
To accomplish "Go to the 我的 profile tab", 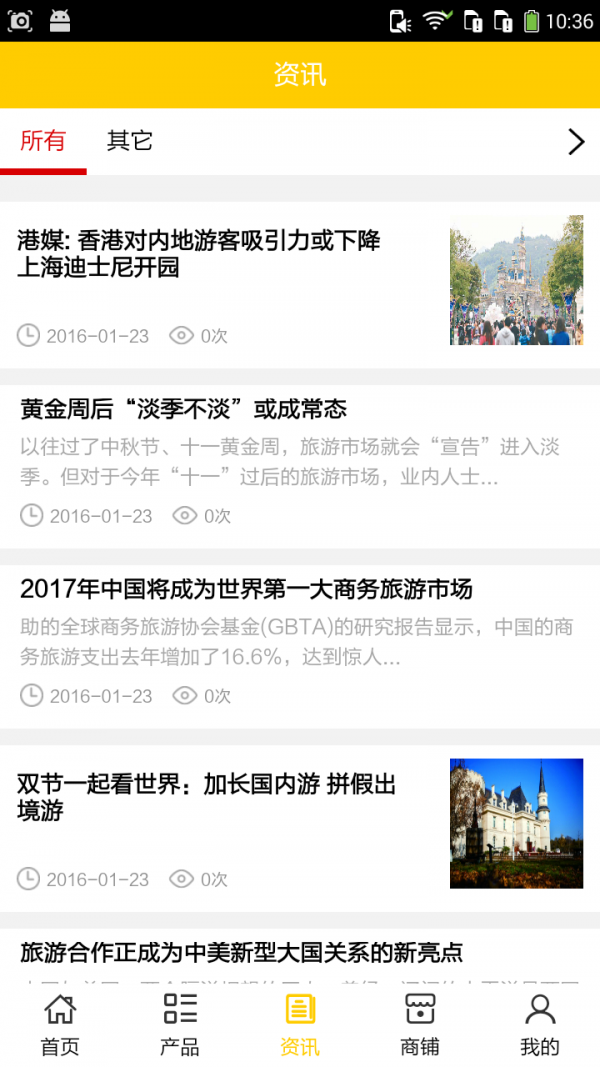I will point(540,1025).
